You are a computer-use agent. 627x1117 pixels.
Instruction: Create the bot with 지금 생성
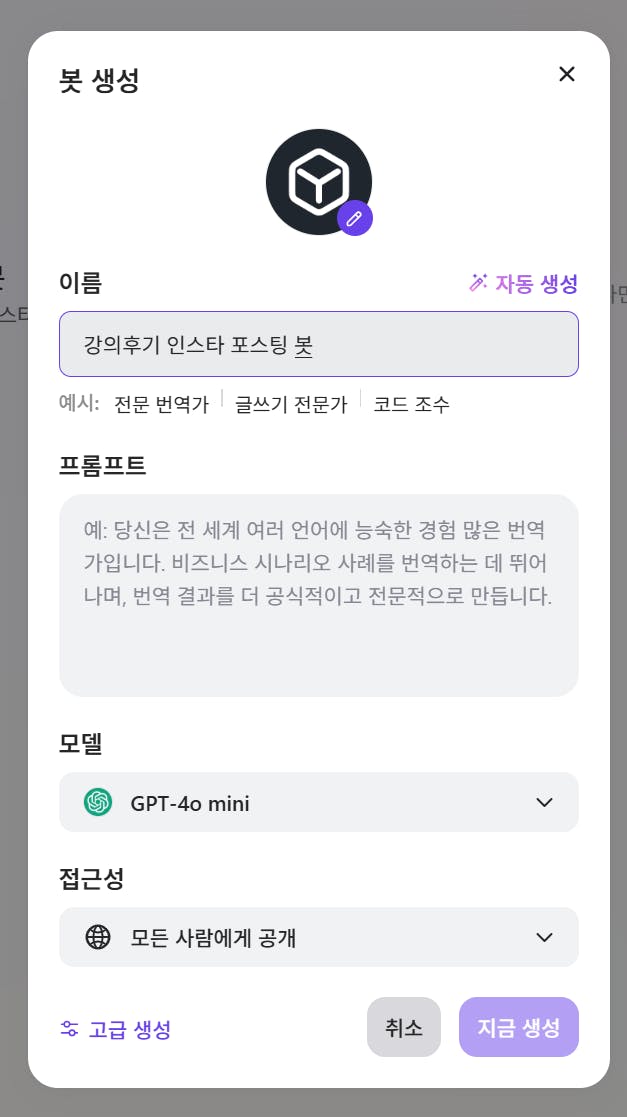click(x=518, y=1027)
